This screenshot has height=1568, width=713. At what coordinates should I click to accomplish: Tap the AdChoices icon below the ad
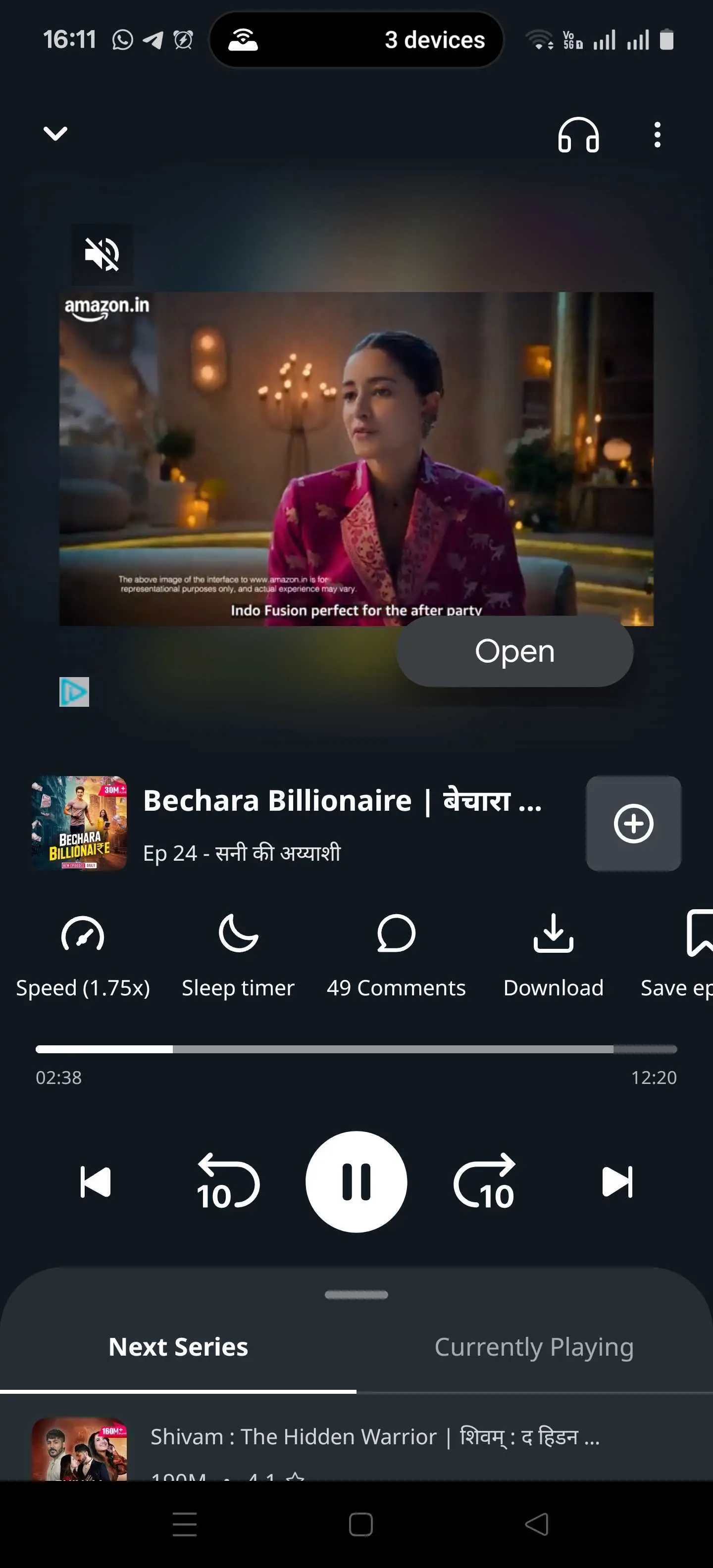[74, 692]
